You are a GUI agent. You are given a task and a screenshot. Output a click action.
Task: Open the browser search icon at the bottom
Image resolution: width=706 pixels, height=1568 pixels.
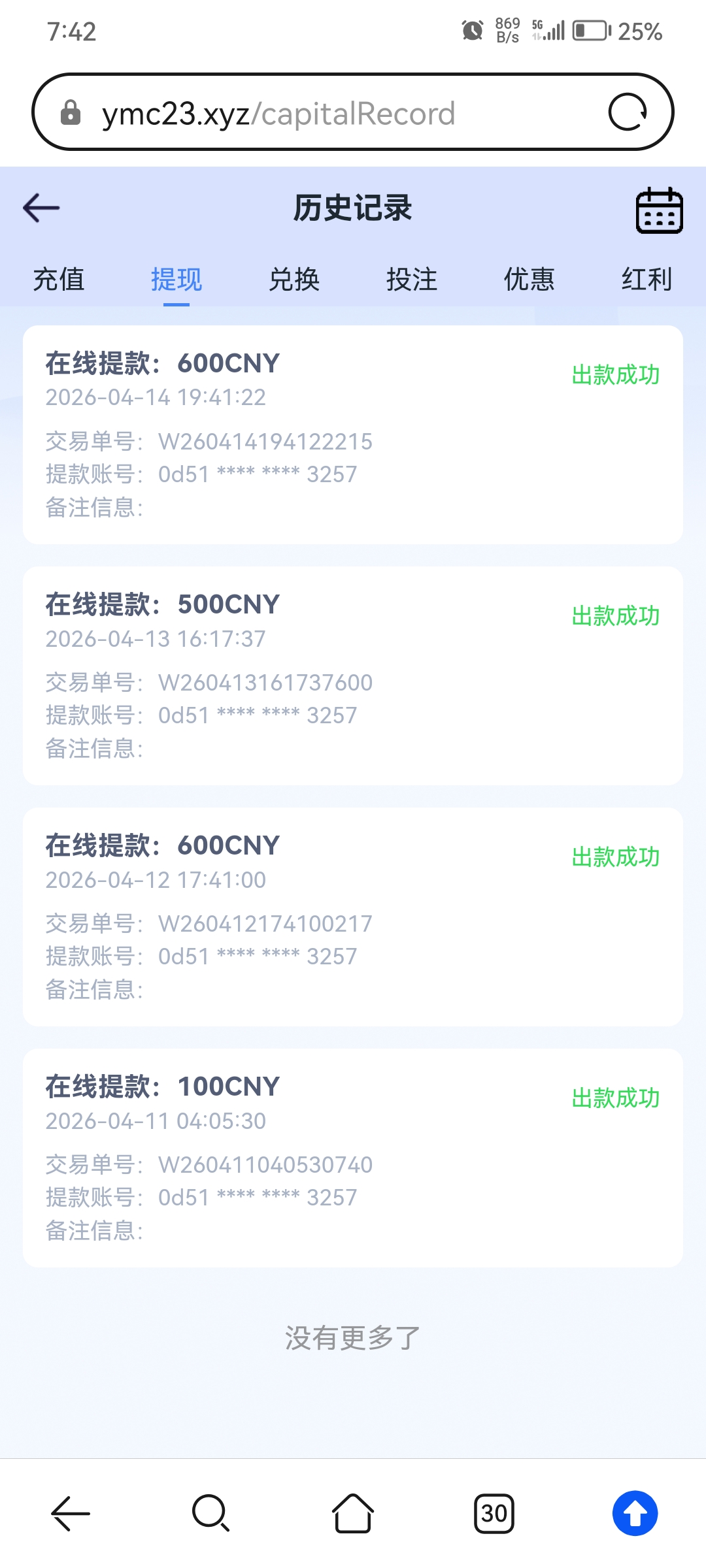(210, 1512)
